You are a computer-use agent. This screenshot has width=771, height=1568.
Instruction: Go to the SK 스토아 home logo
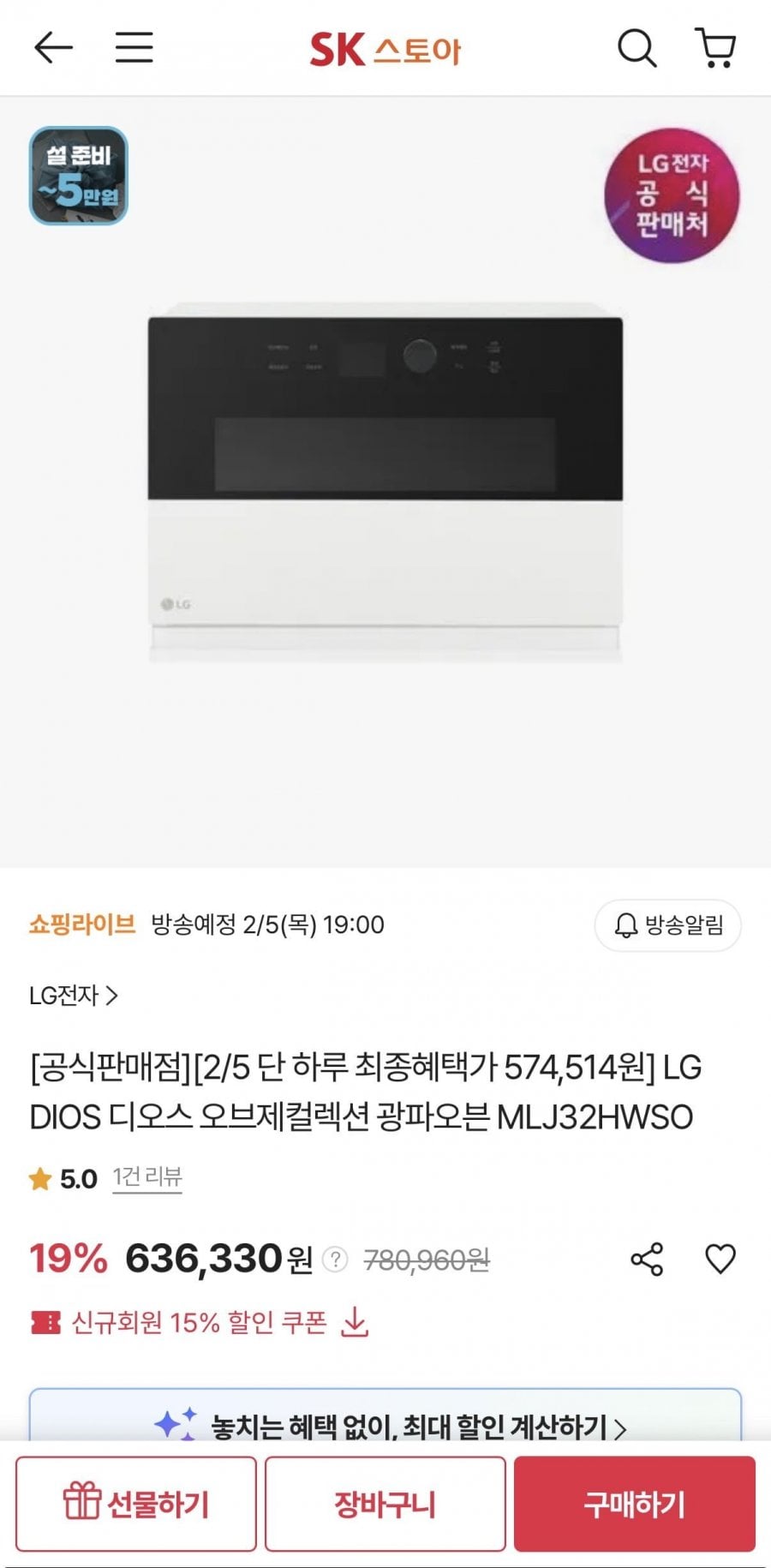pos(385,49)
